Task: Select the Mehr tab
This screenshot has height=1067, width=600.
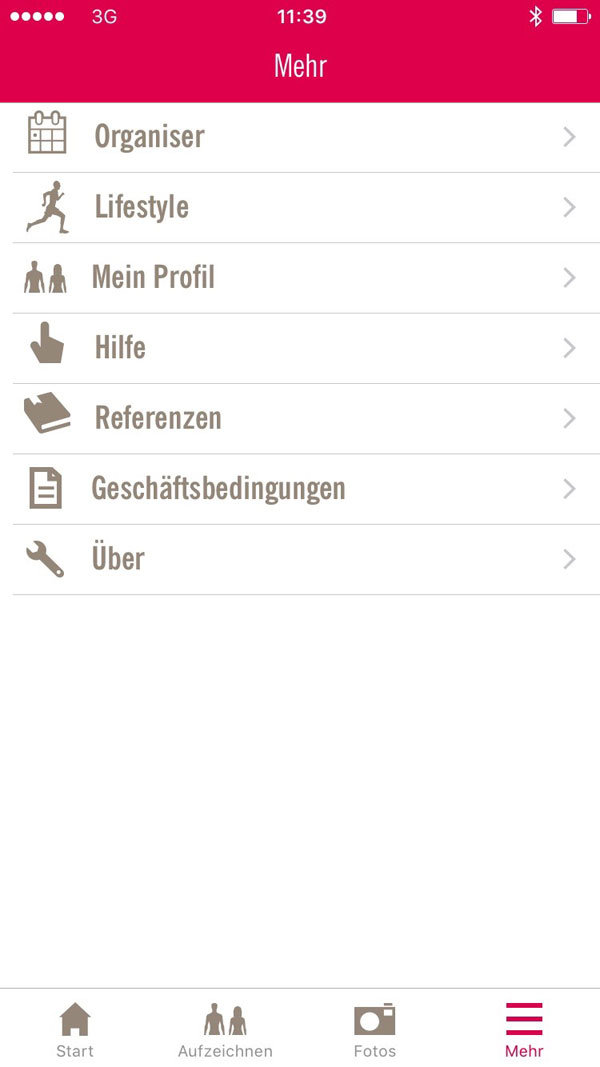Action: (524, 1030)
